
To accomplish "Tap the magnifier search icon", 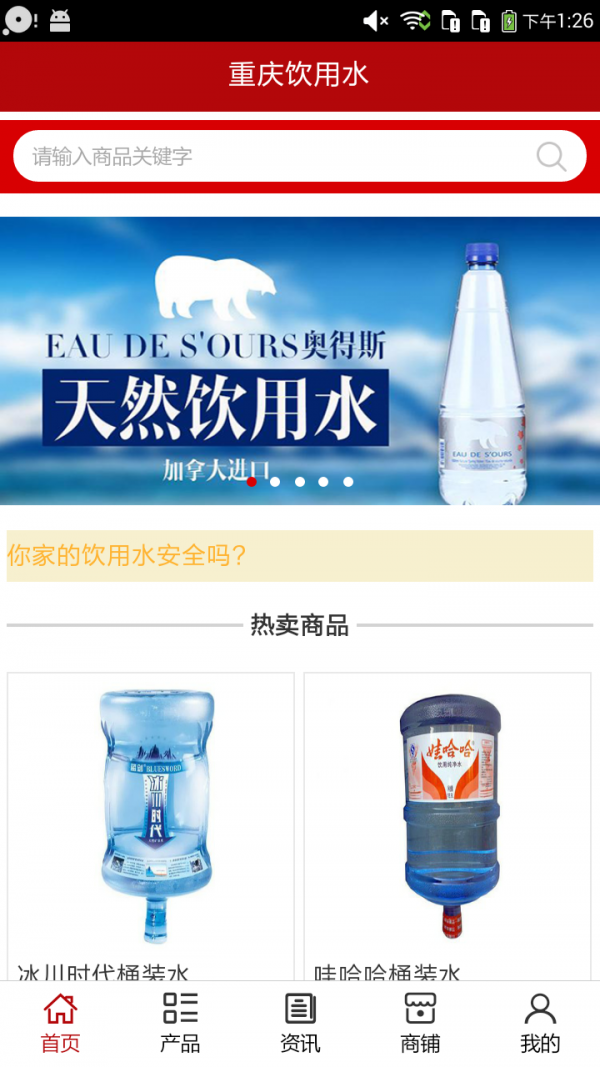I will point(551,156).
